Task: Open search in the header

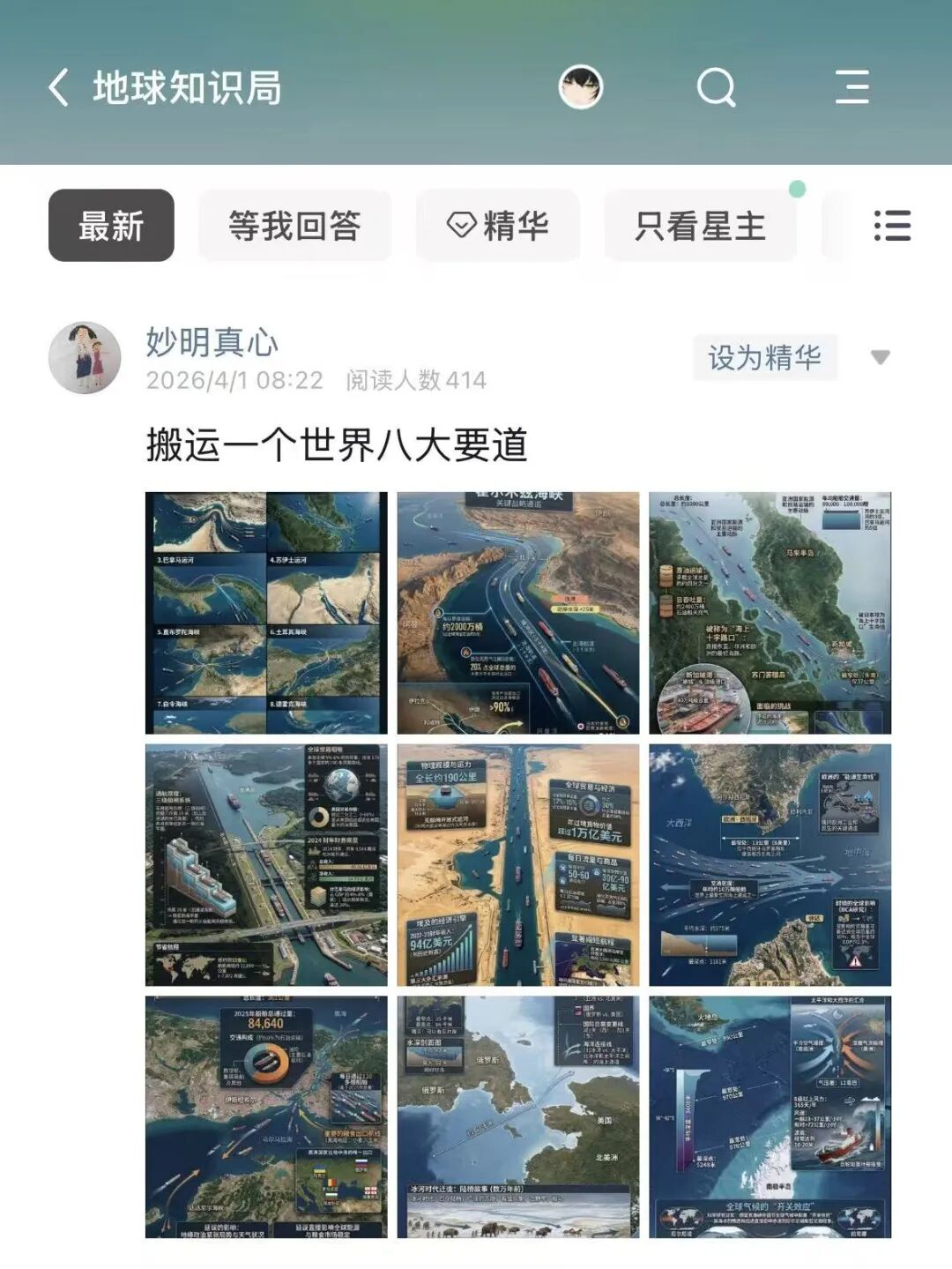Action: [x=716, y=87]
